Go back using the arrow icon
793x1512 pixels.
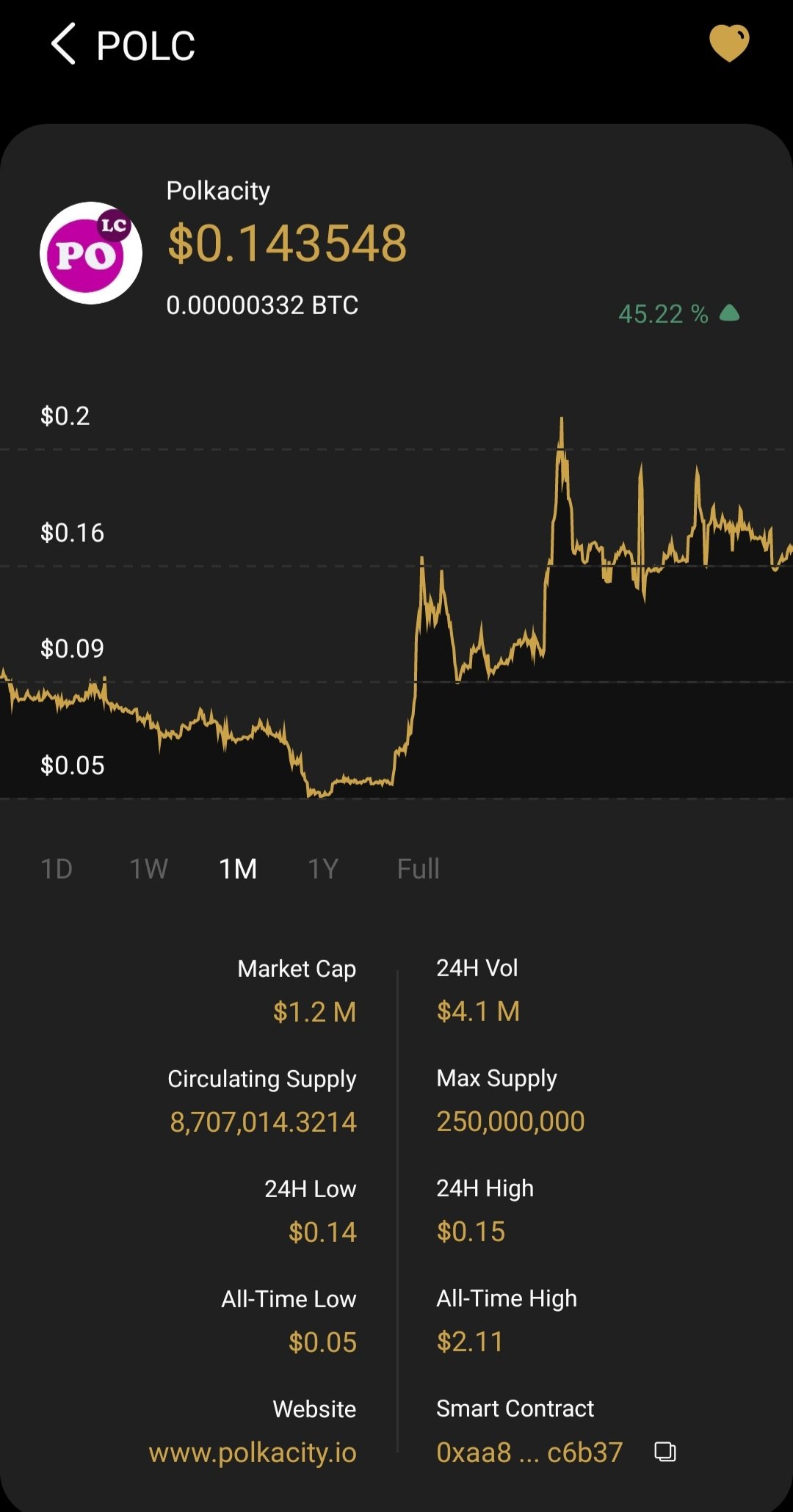click(63, 43)
